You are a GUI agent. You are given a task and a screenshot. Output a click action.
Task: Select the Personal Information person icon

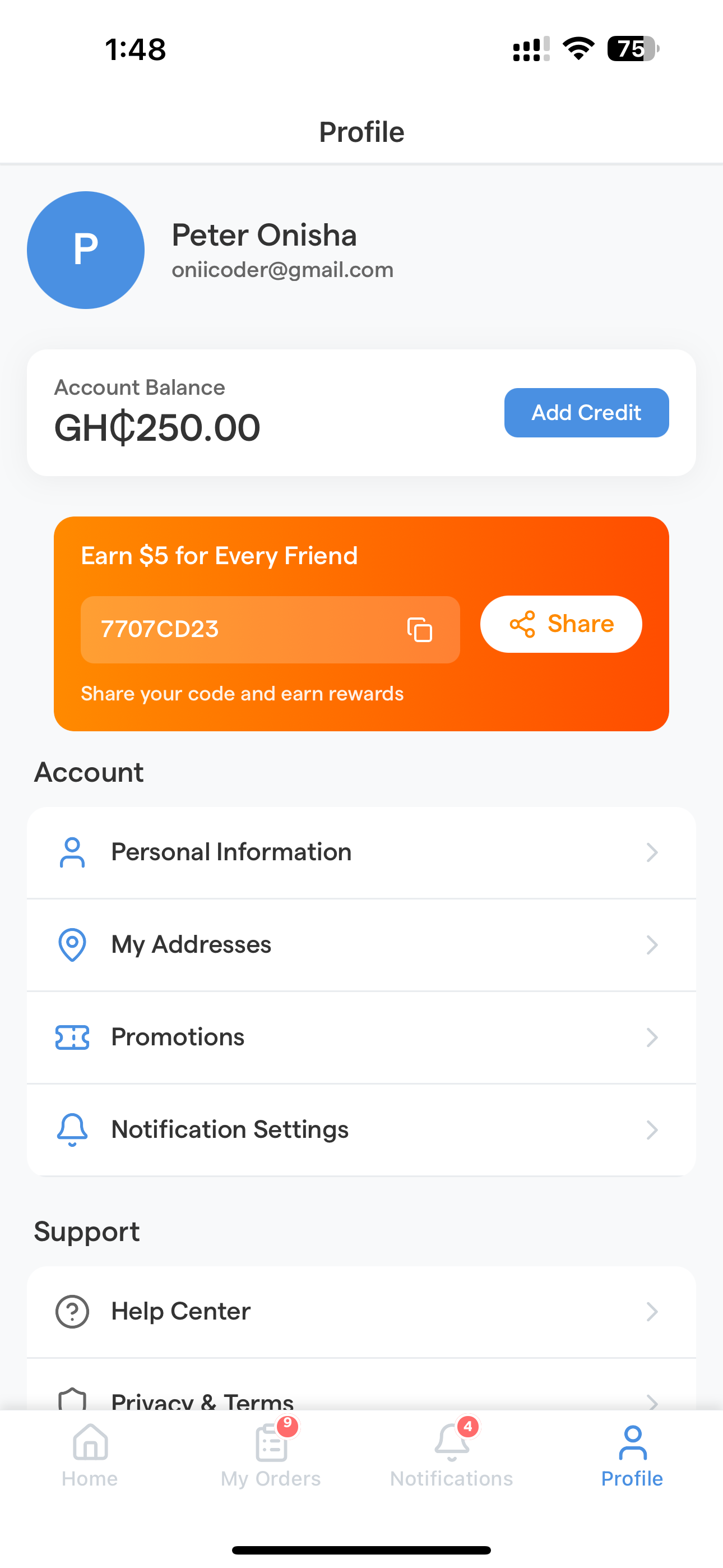[x=72, y=852]
